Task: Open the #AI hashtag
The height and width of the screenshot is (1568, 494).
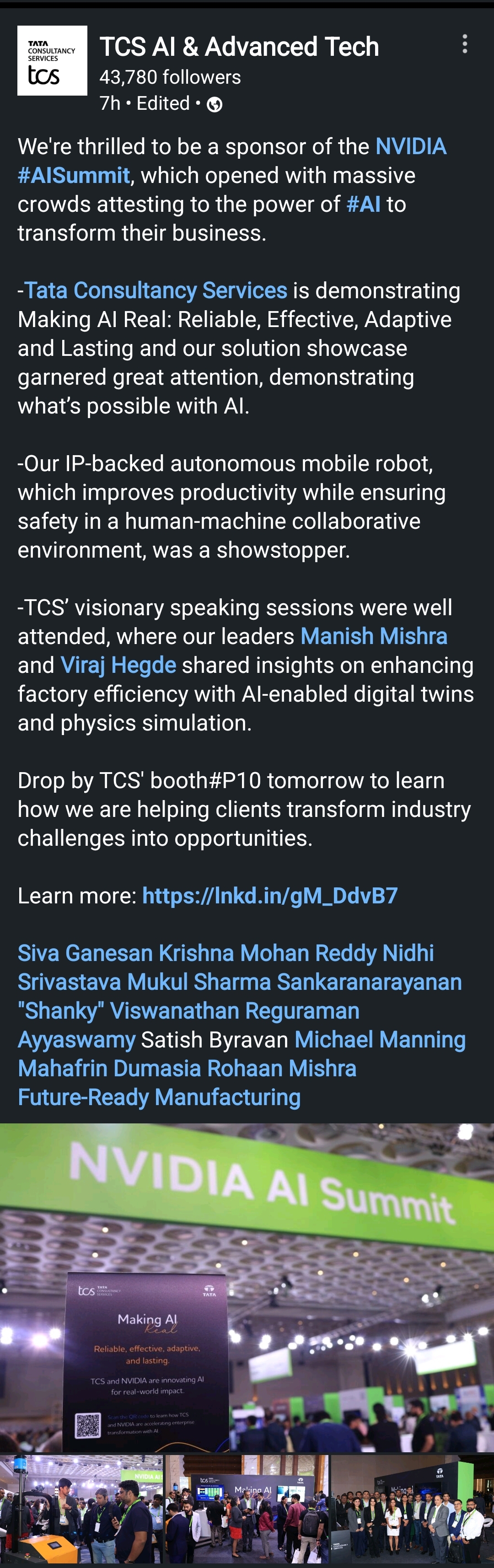Action: [x=363, y=204]
